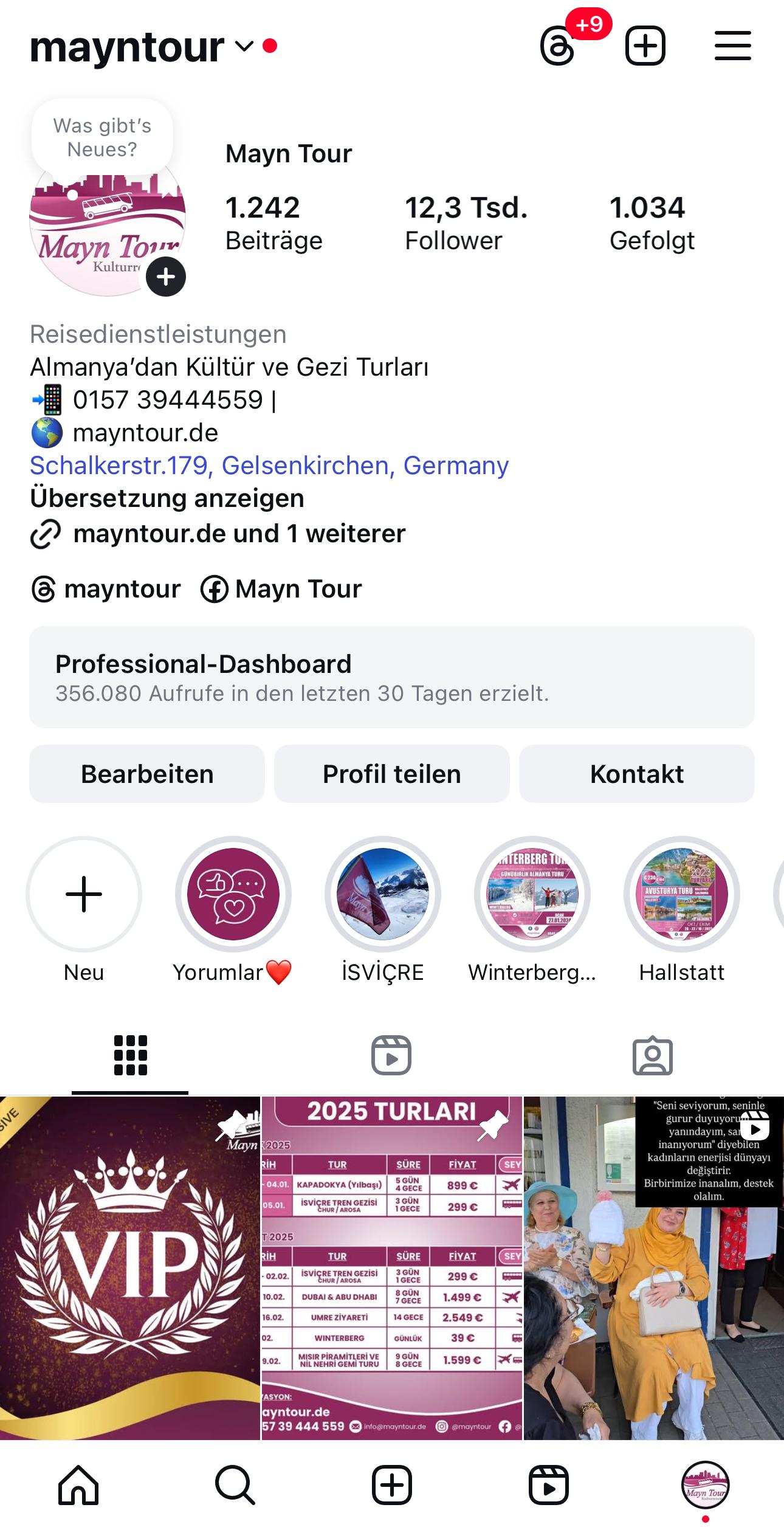The height and width of the screenshot is (1530, 784).
Task: Open the Professional-Dashboard card
Action: click(x=391, y=677)
